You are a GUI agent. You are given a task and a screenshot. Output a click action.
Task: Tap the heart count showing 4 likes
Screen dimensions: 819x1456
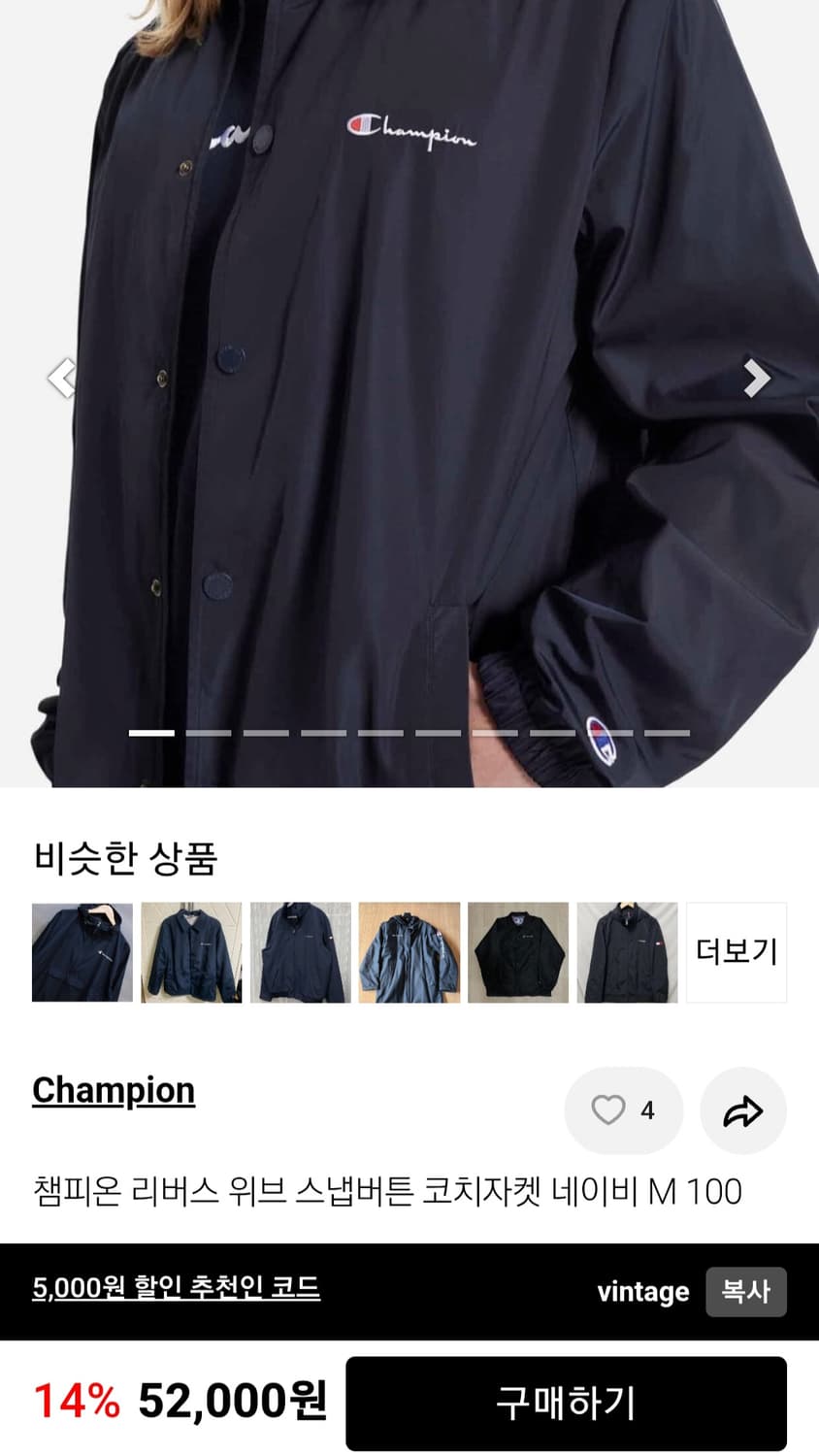646,1110
